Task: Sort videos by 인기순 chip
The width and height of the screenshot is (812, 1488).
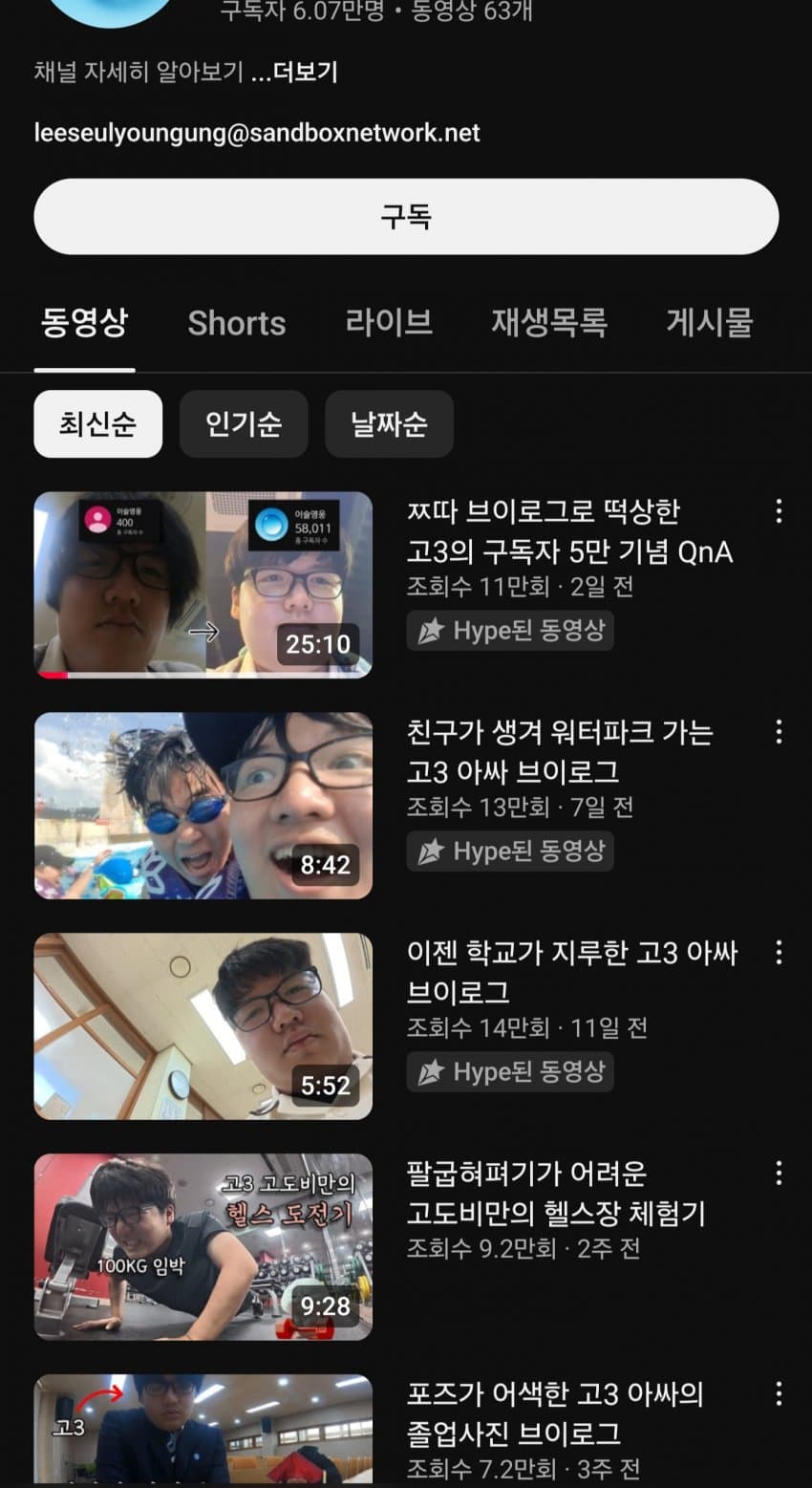Action: tap(244, 423)
